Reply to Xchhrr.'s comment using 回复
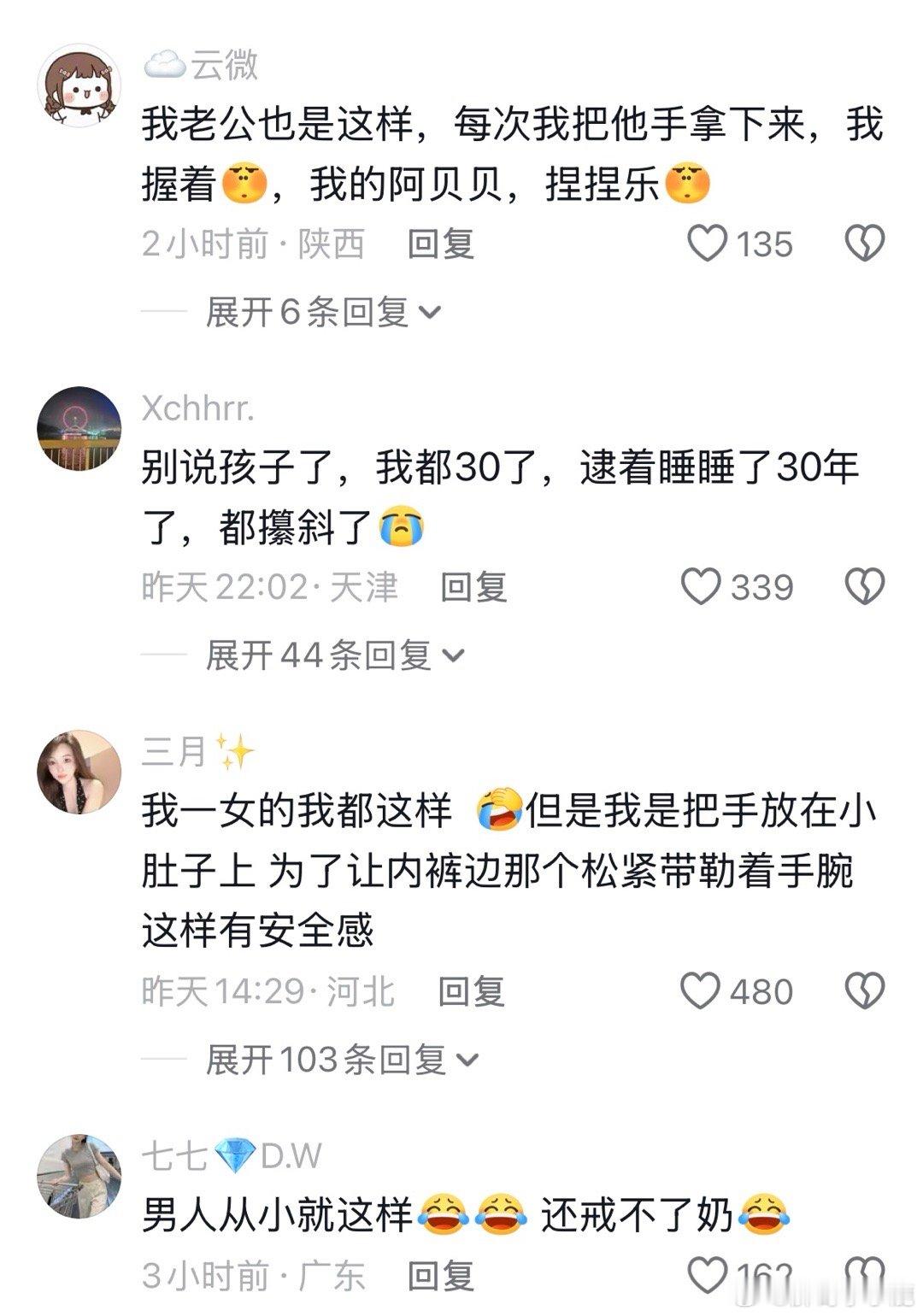Viewport: 923px width, 1316px height. 473,586
